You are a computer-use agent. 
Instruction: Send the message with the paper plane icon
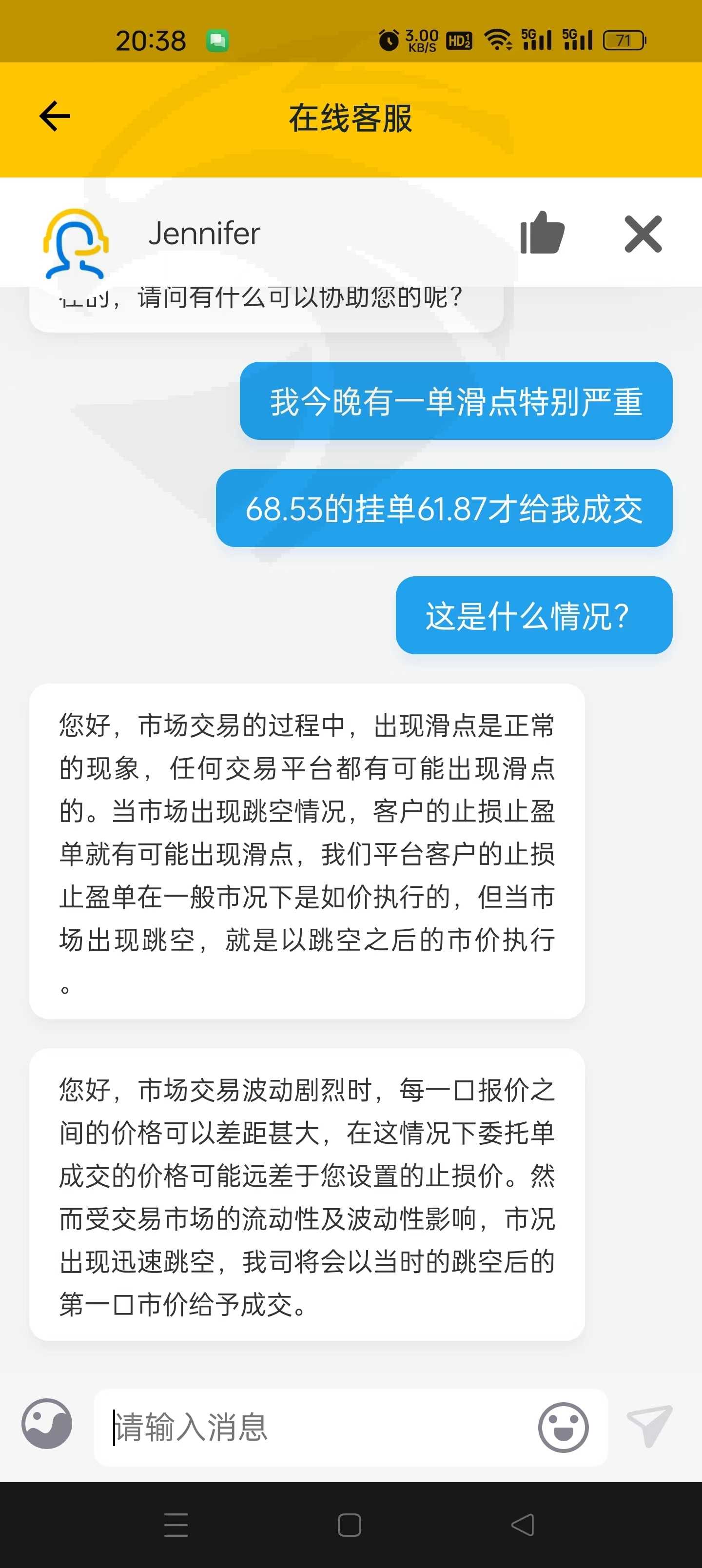650,1426
